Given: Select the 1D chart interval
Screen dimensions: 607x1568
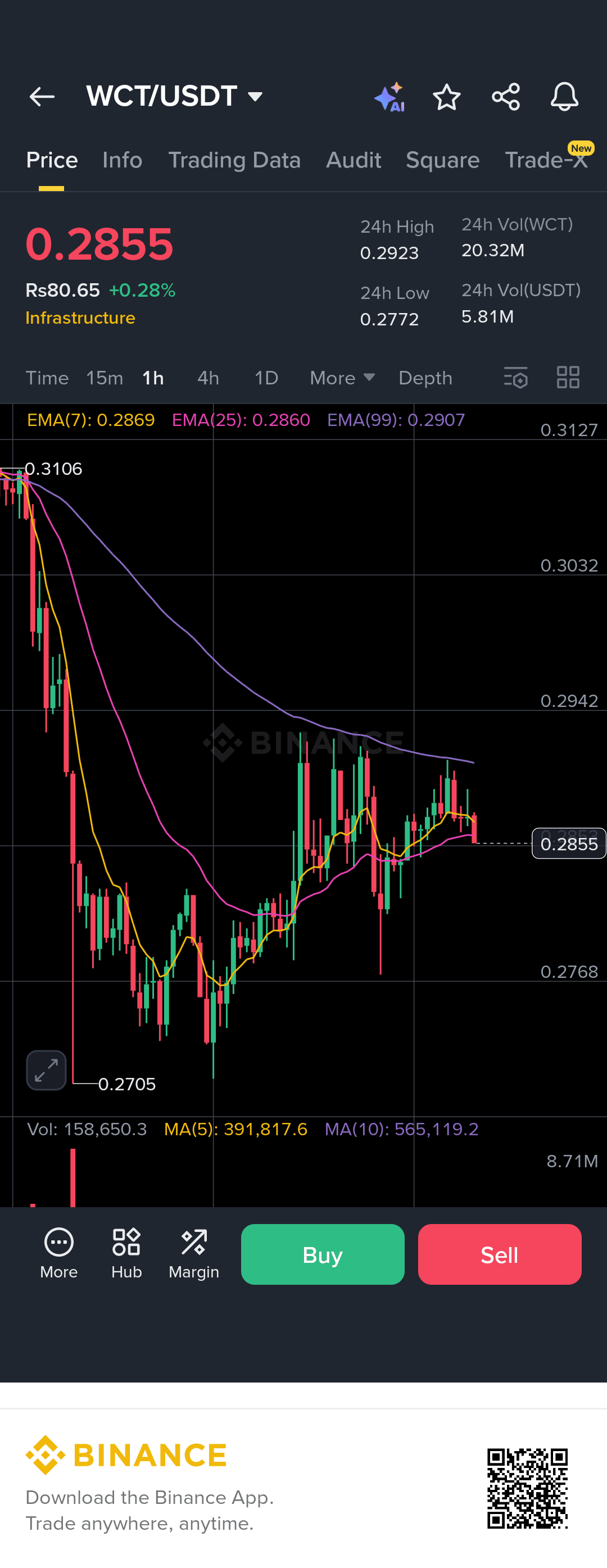Looking at the screenshot, I should pyautogui.click(x=266, y=378).
